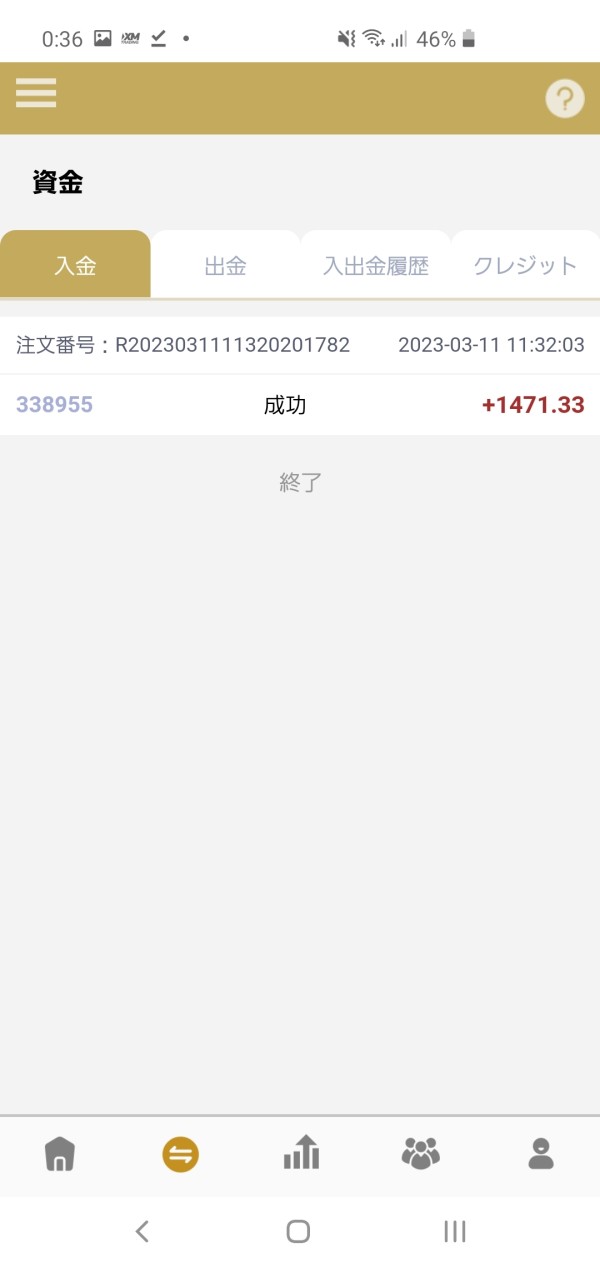The image size is (600, 1267).
Task: Switch to the 出金 tab
Action: [x=225, y=266]
